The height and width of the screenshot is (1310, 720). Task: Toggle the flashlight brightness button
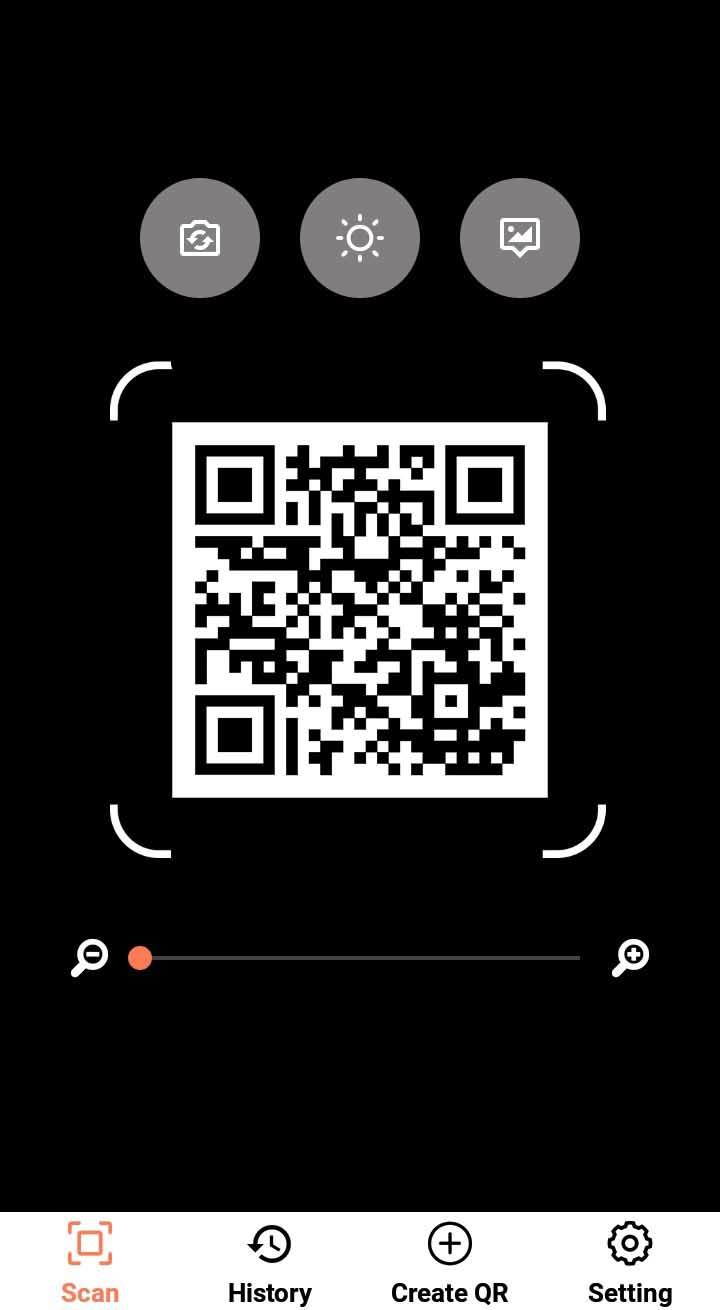pos(360,238)
